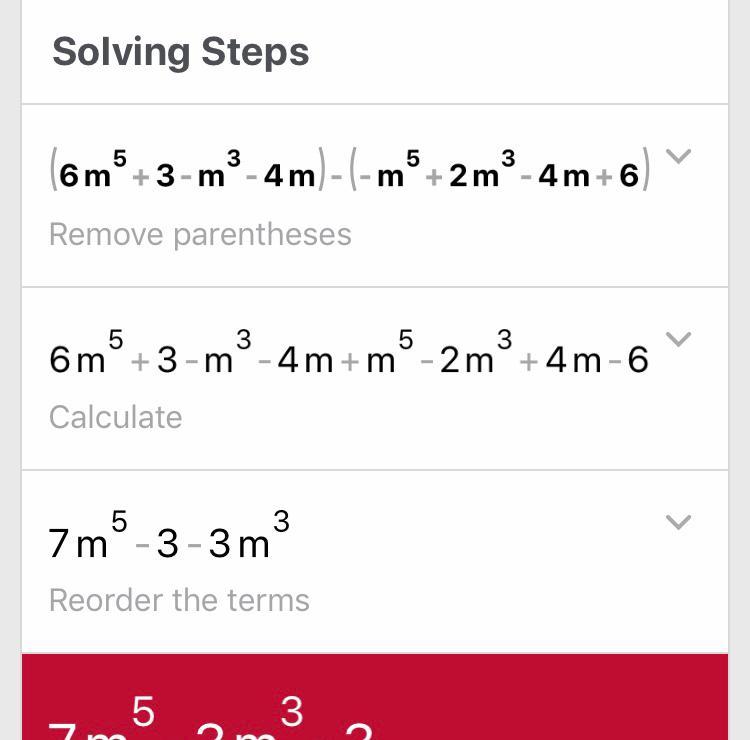750x740 pixels.
Task: Expand the Calculate step details
Action: click(678, 340)
